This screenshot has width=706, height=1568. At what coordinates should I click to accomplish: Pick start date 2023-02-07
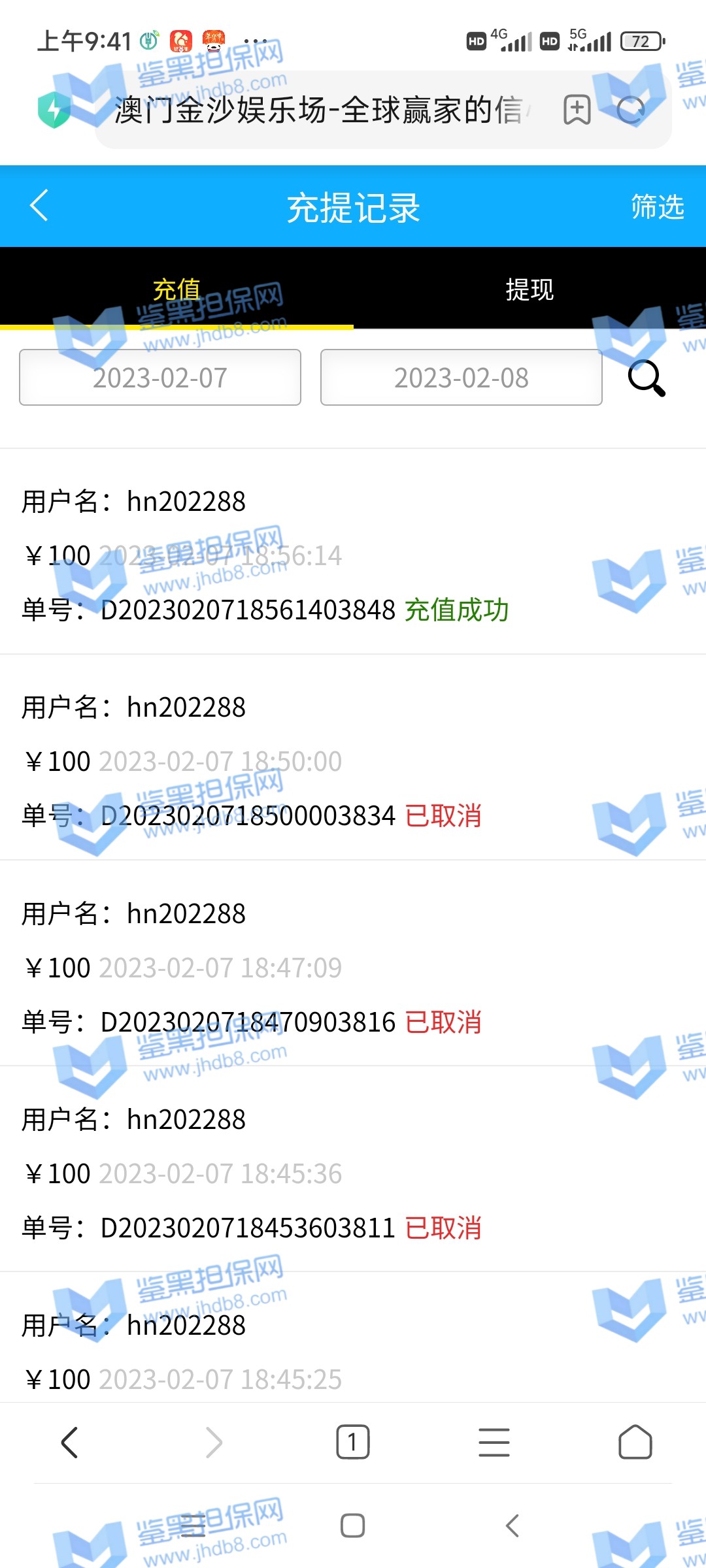(160, 378)
